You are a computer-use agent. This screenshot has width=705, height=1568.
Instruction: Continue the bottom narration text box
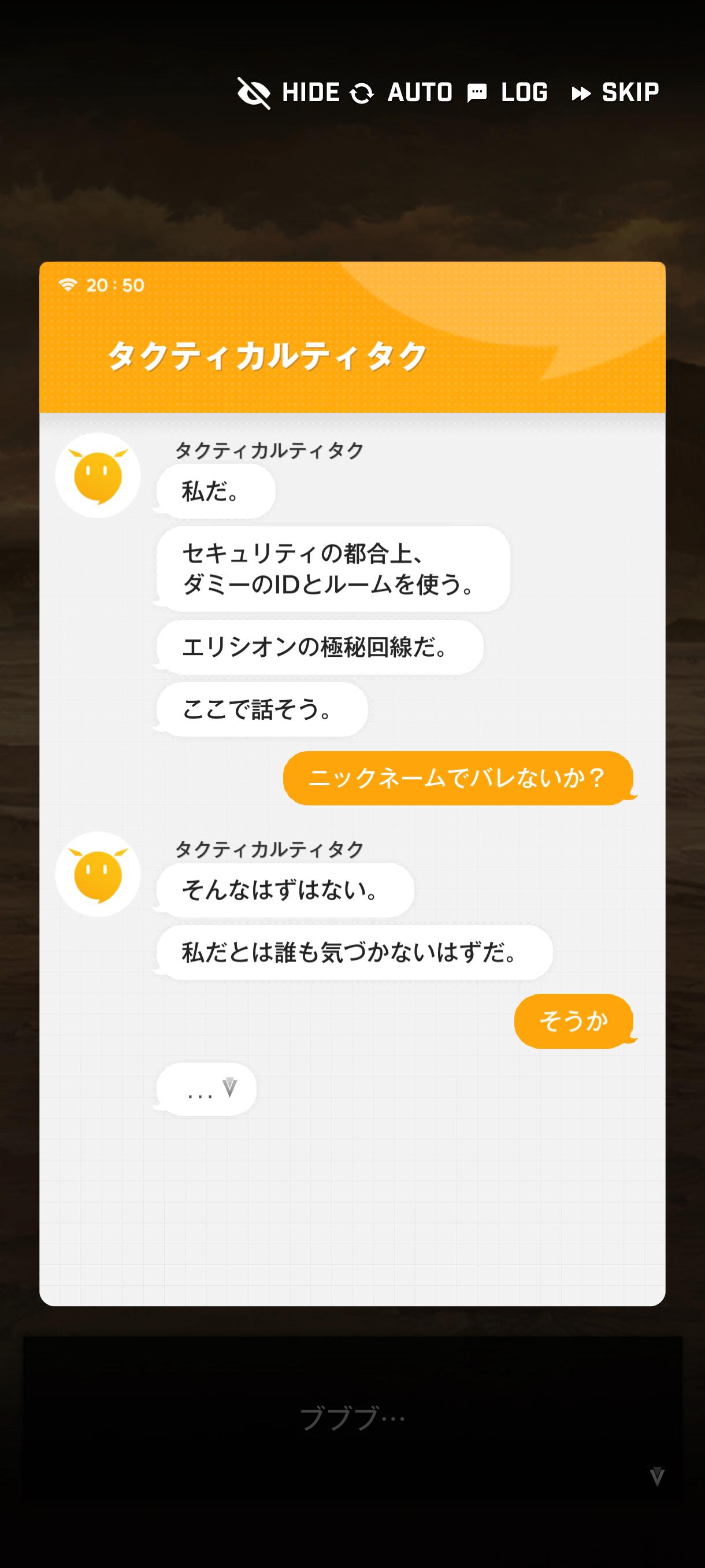(657, 1476)
